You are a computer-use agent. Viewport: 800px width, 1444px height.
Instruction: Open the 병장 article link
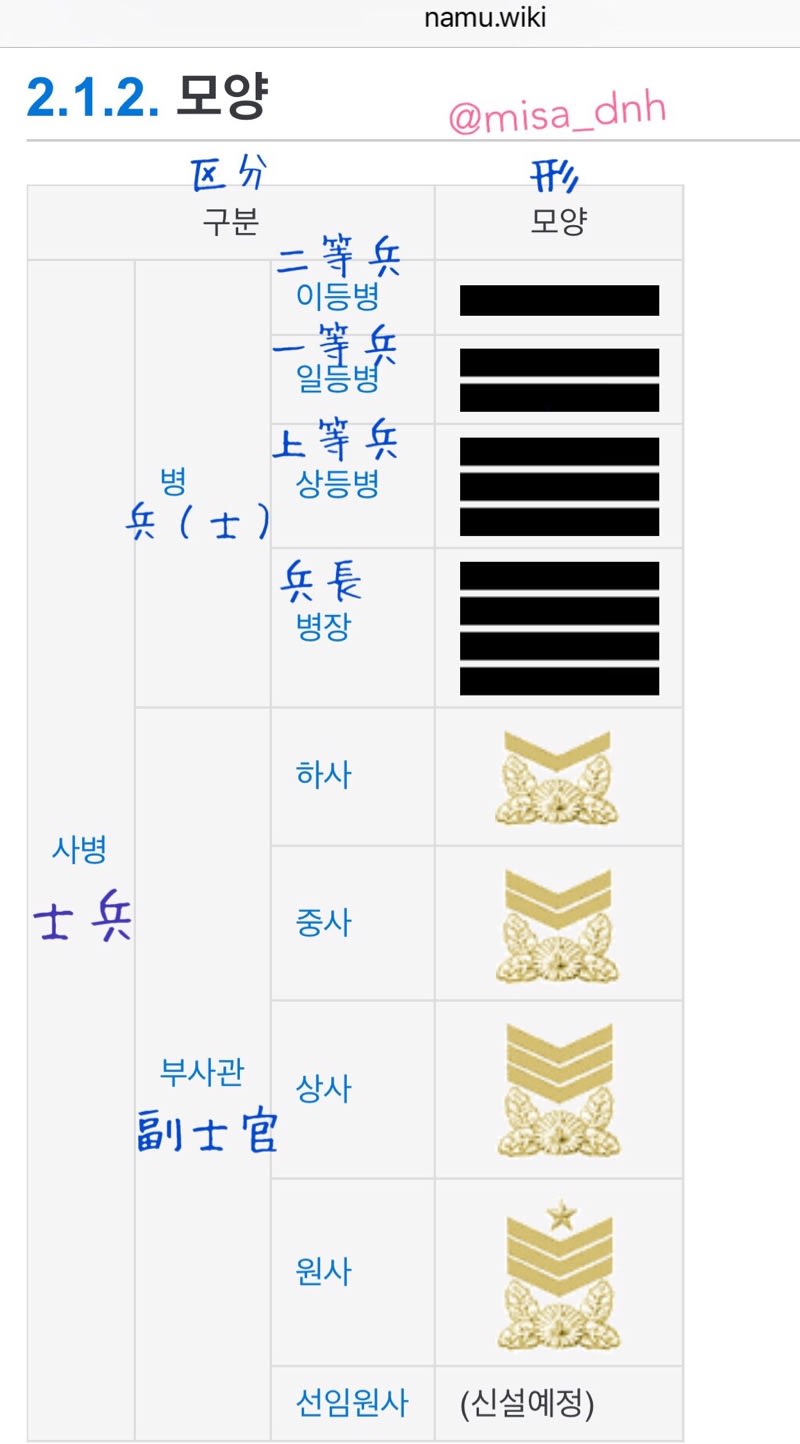(x=323, y=627)
